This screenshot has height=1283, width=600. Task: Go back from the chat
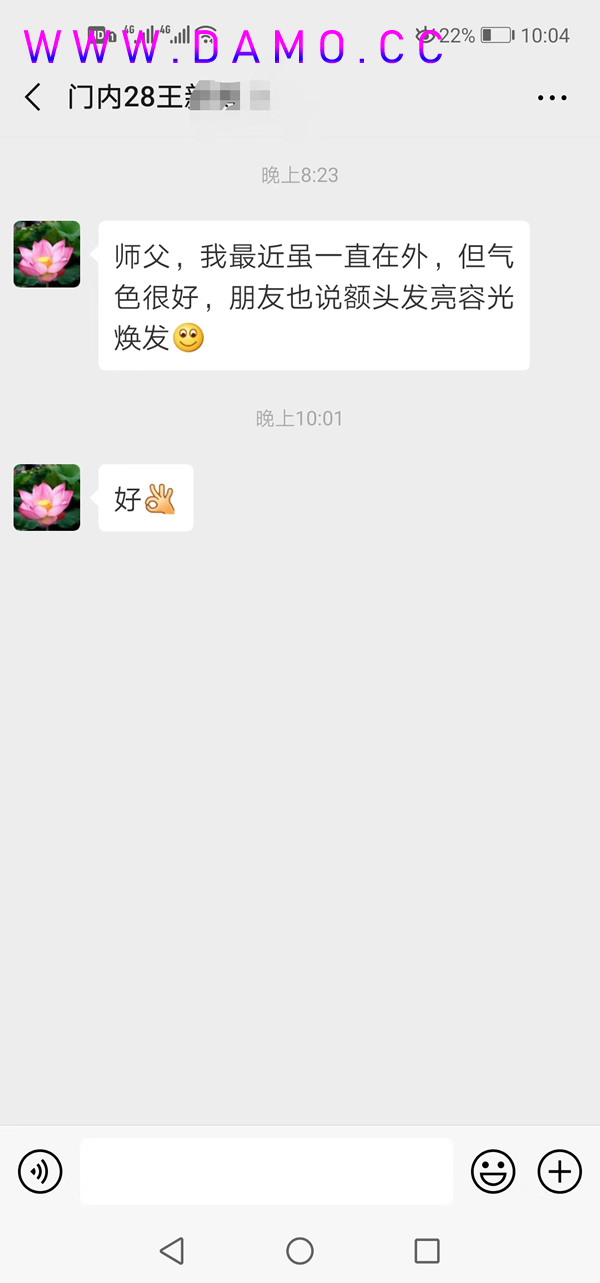tap(33, 97)
